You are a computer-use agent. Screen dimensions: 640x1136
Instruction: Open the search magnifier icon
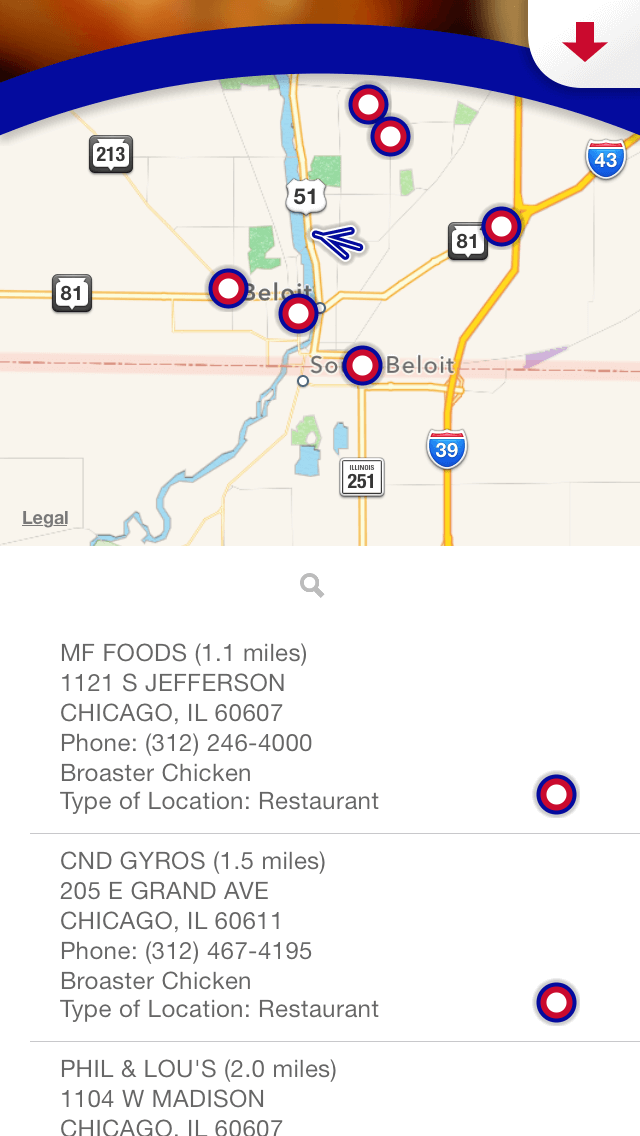312,585
